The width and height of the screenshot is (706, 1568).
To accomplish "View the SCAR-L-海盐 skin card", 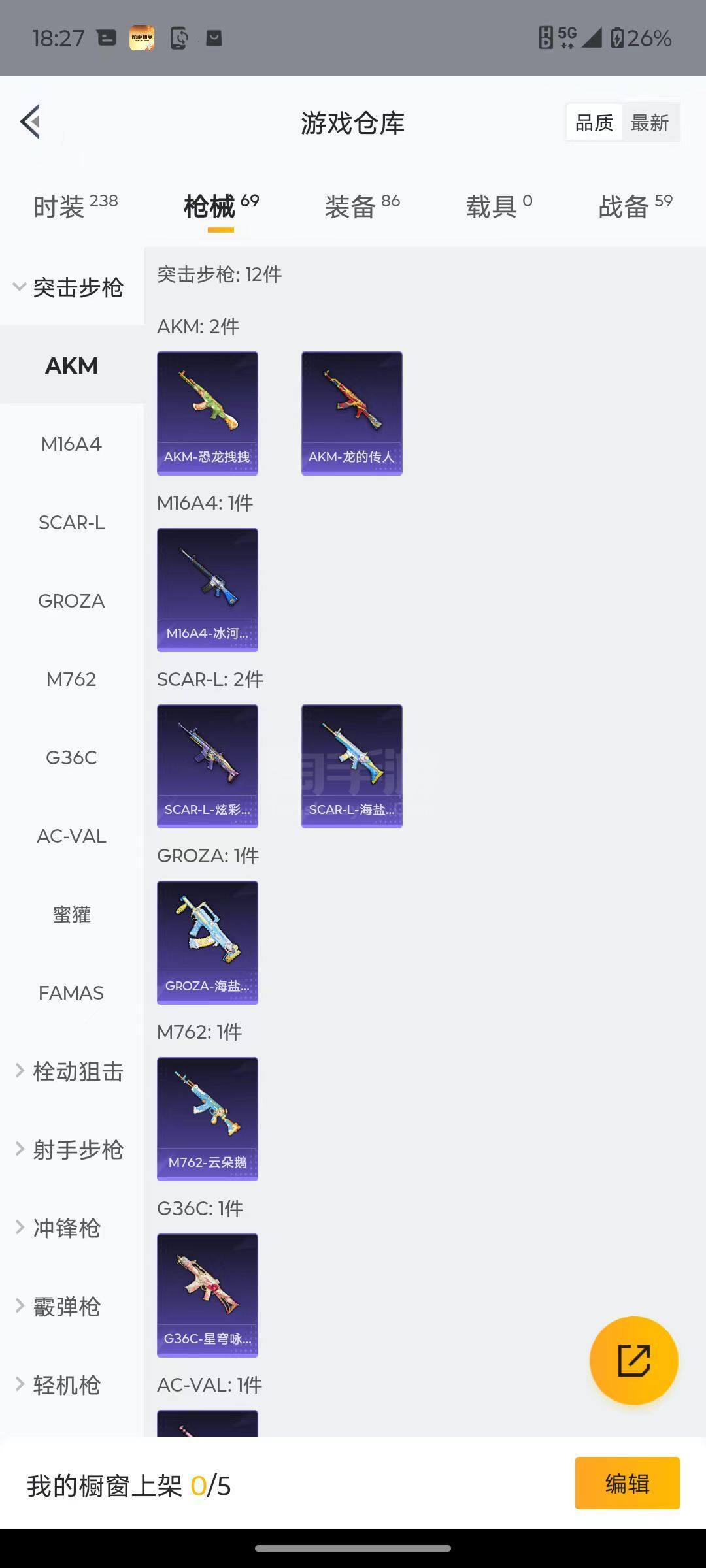I will (x=352, y=766).
